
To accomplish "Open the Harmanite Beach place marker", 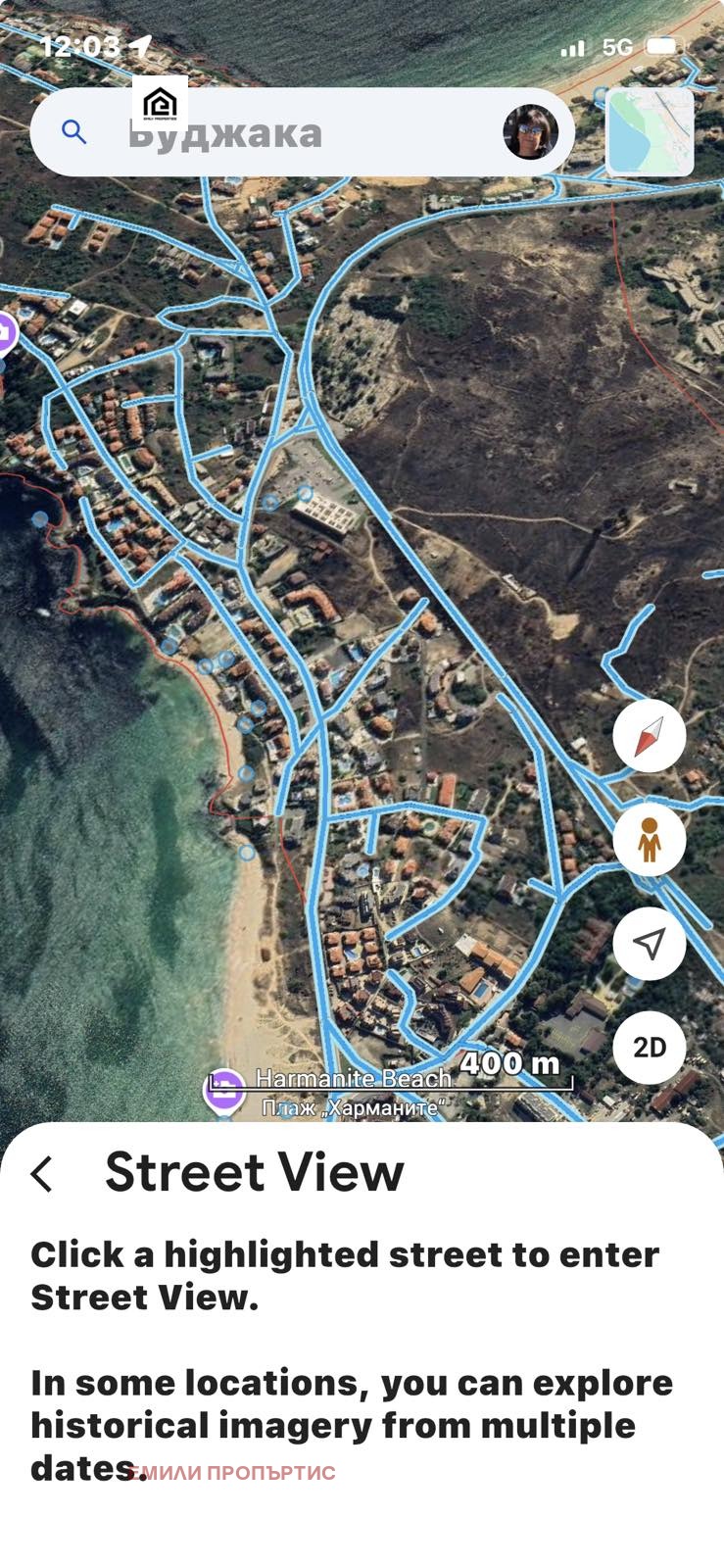I will 224,1090.
